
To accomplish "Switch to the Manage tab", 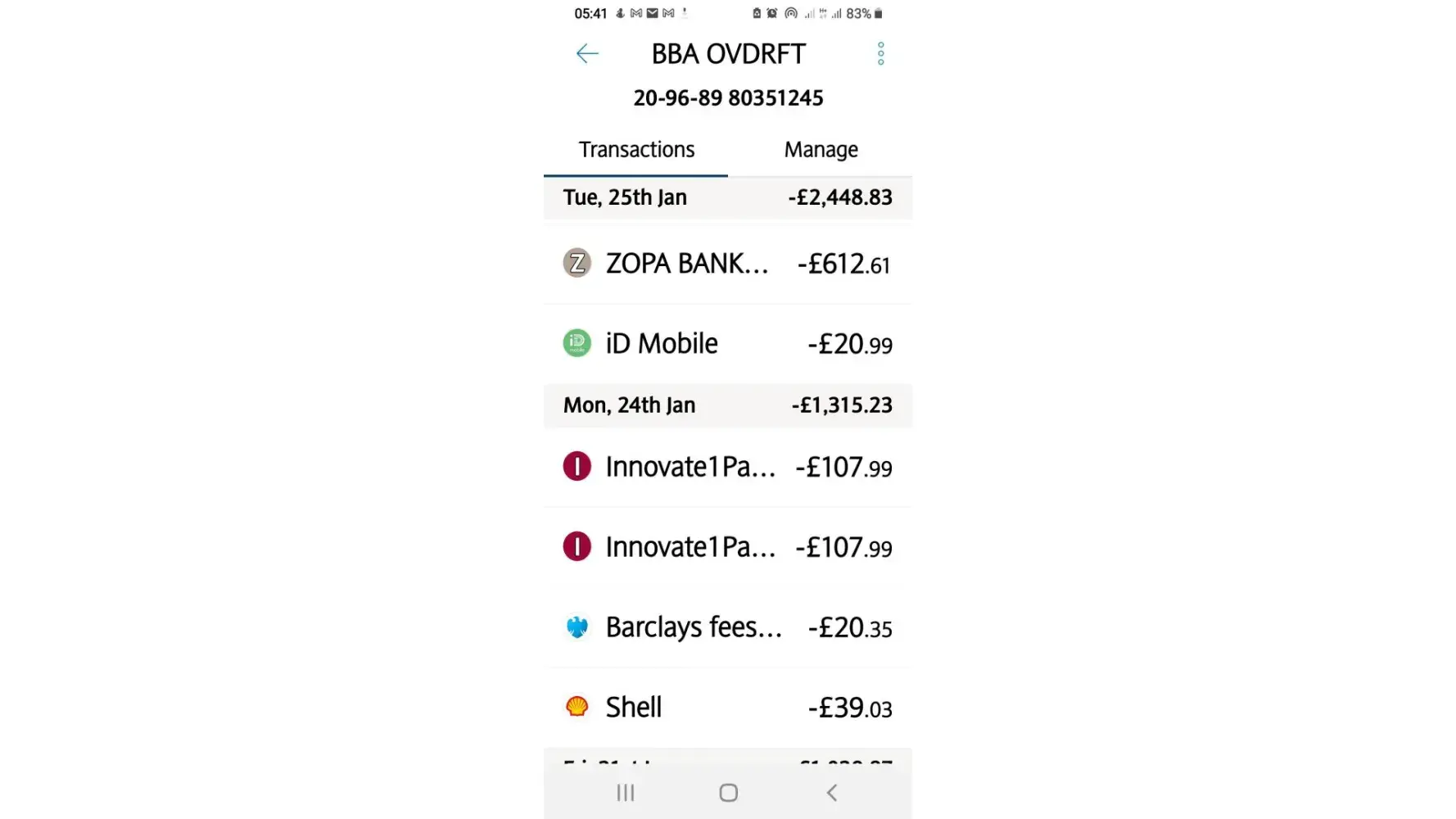I will click(821, 150).
